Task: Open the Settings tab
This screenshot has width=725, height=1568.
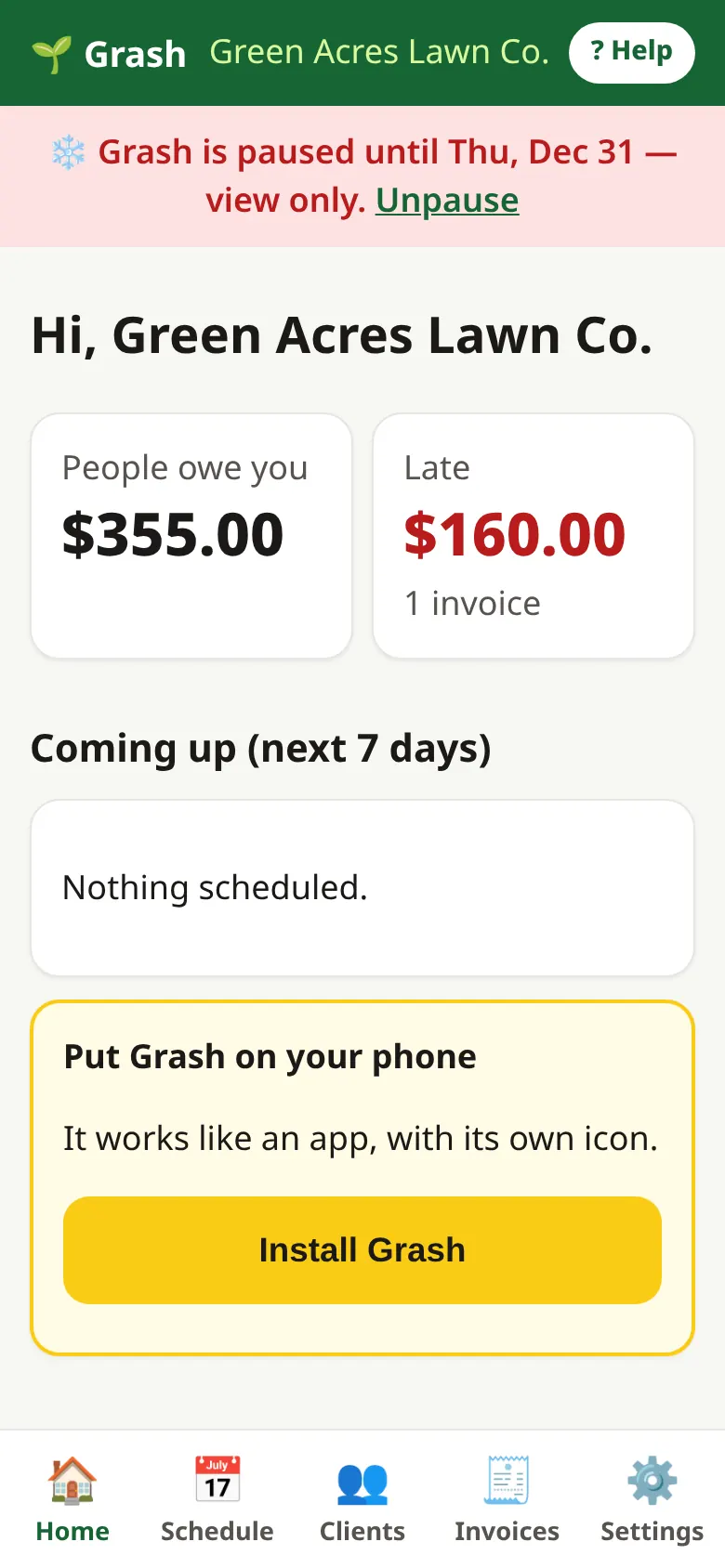Action: tap(652, 1499)
